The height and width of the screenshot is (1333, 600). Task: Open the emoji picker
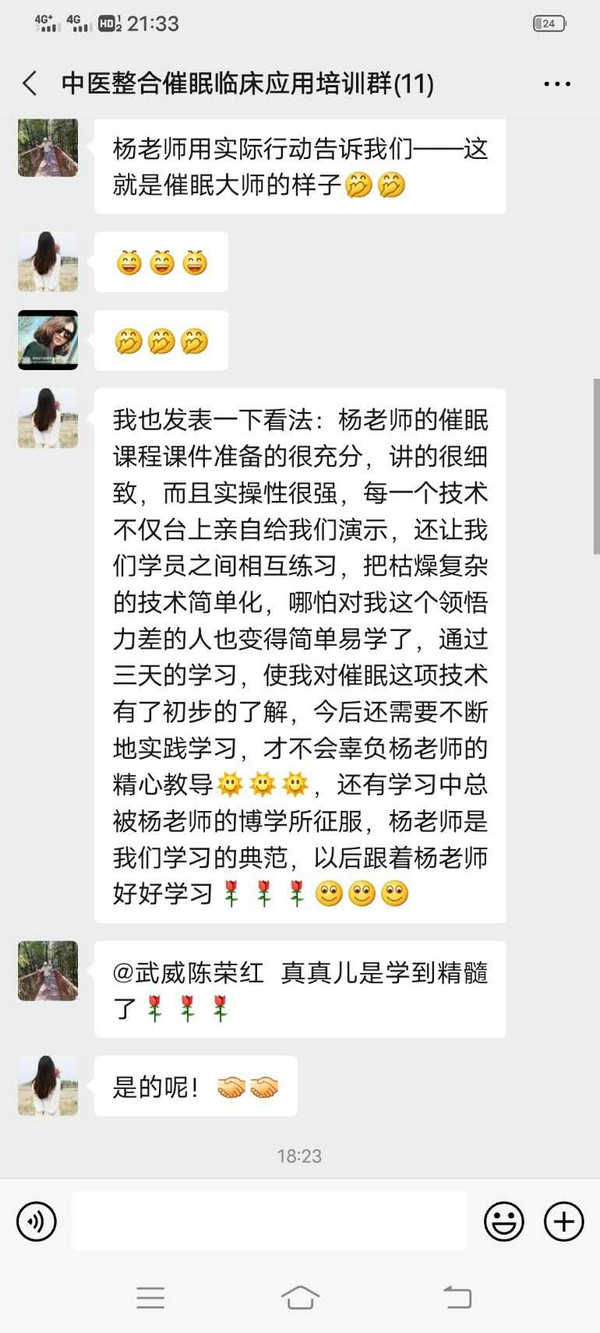(504, 1221)
